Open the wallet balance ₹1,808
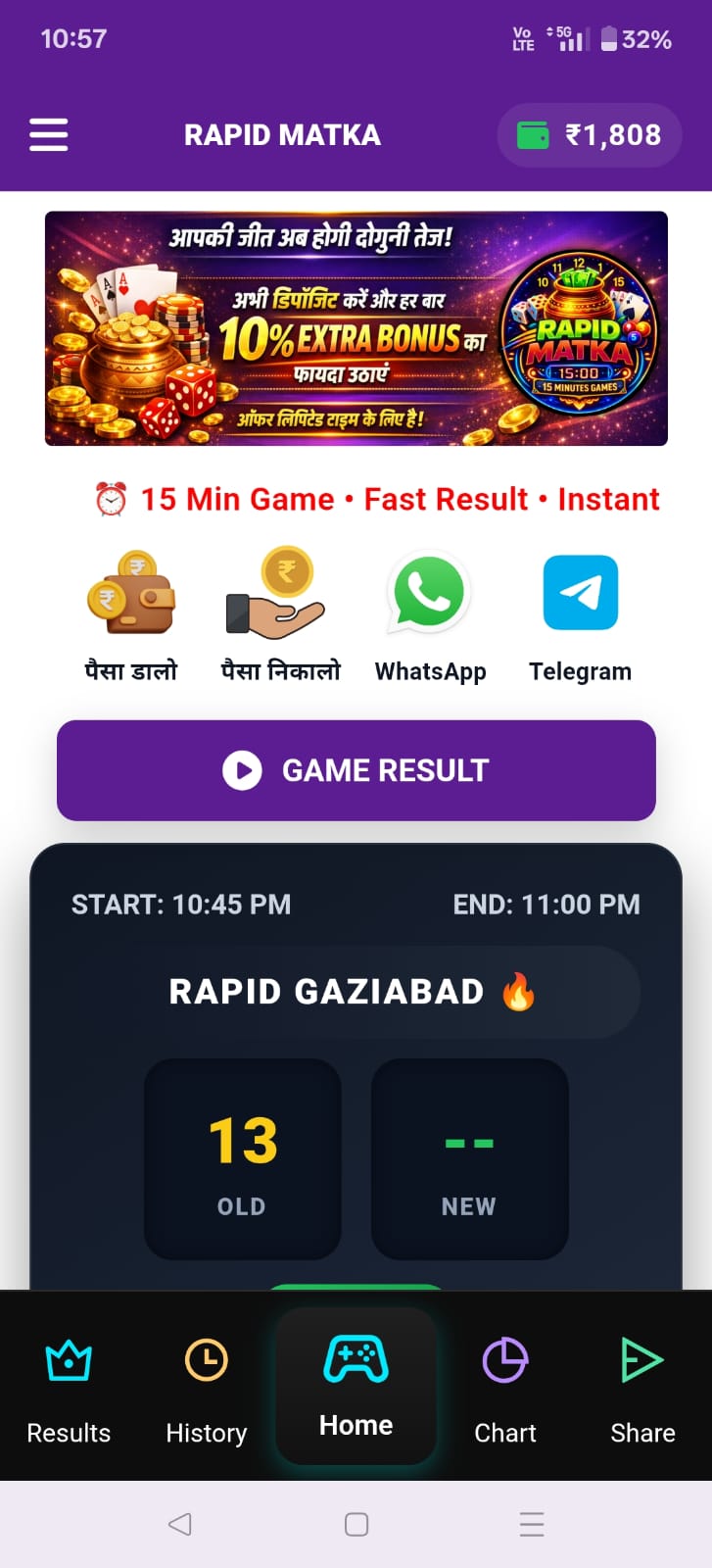Screen dimensions: 712x1568 (590, 135)
